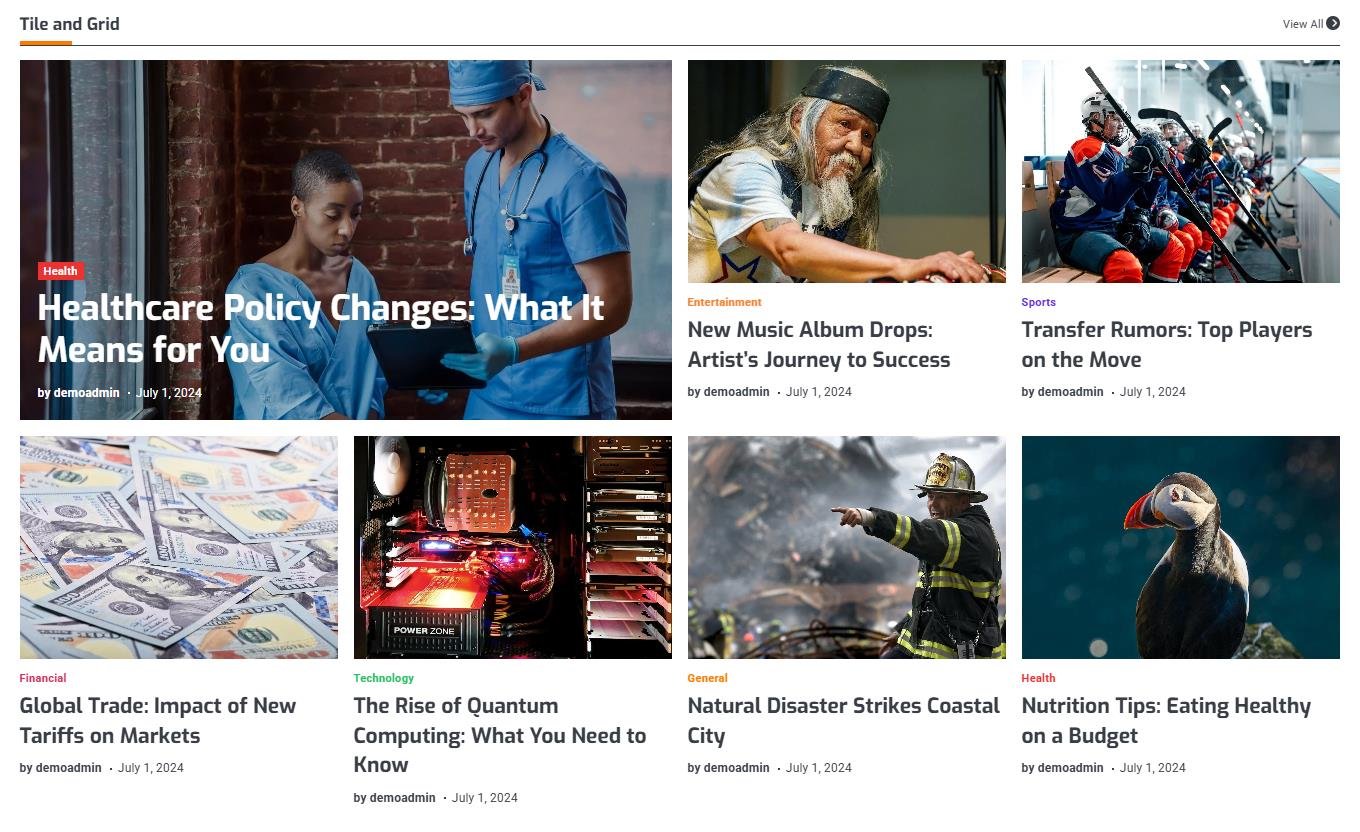Select the Entertainment category label
1360x832 pixels.
(x=724, y=302)
